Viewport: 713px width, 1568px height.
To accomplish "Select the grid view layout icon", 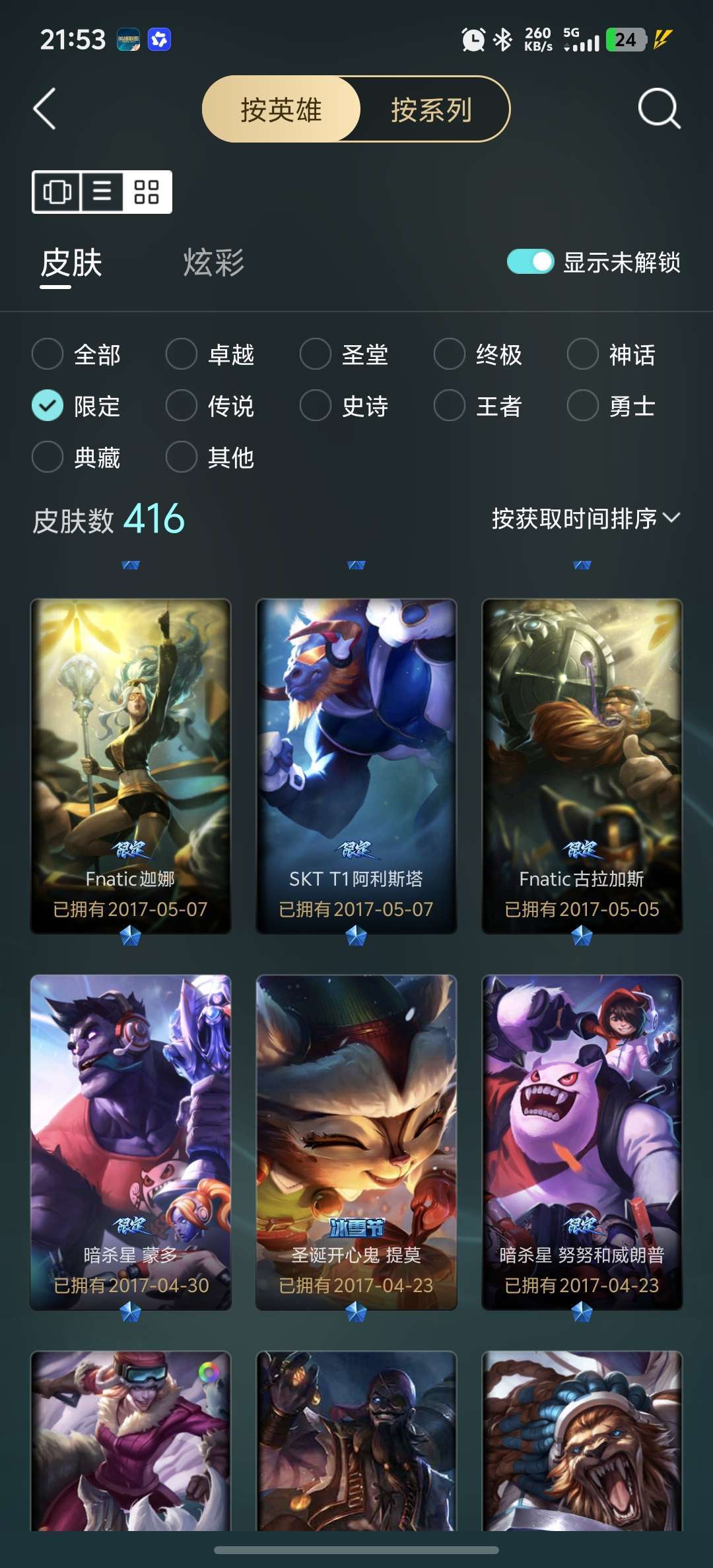I will tap(147, 193).
